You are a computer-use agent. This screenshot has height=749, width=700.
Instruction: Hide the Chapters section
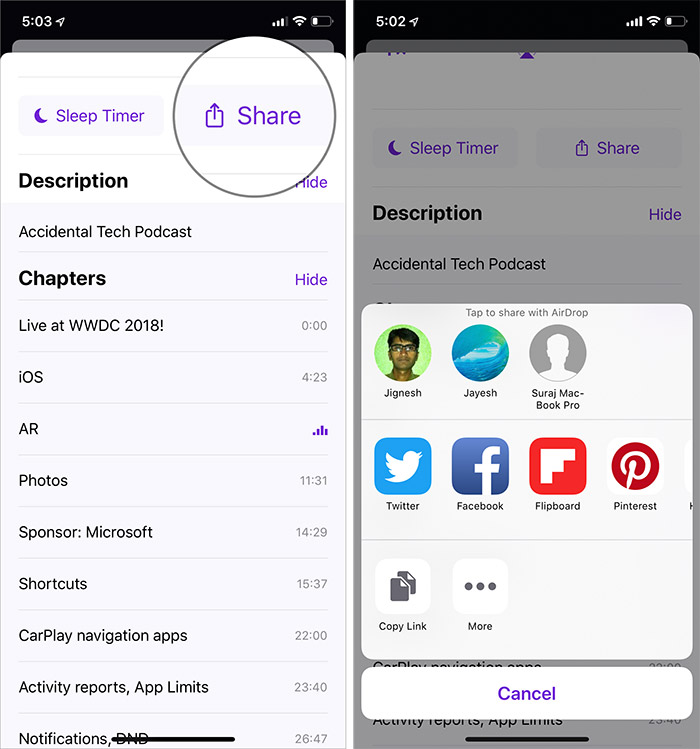coord(310,280)
